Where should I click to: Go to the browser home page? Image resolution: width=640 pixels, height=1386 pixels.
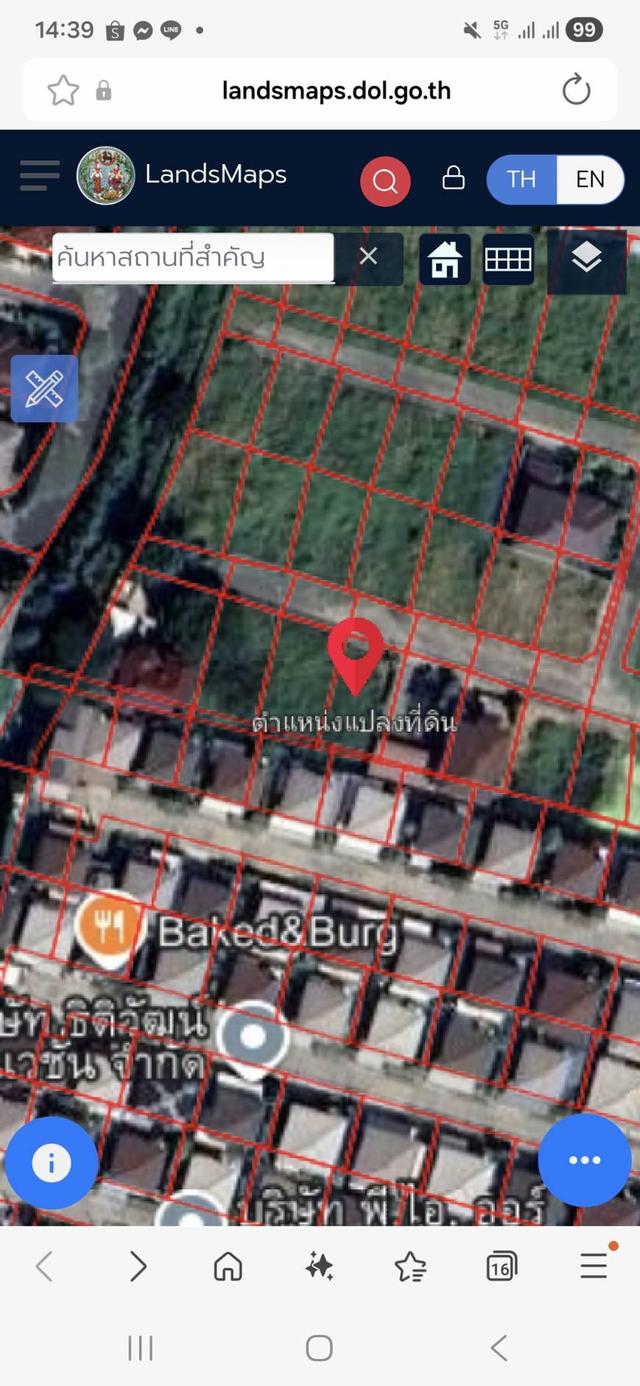coord(228,1267)
